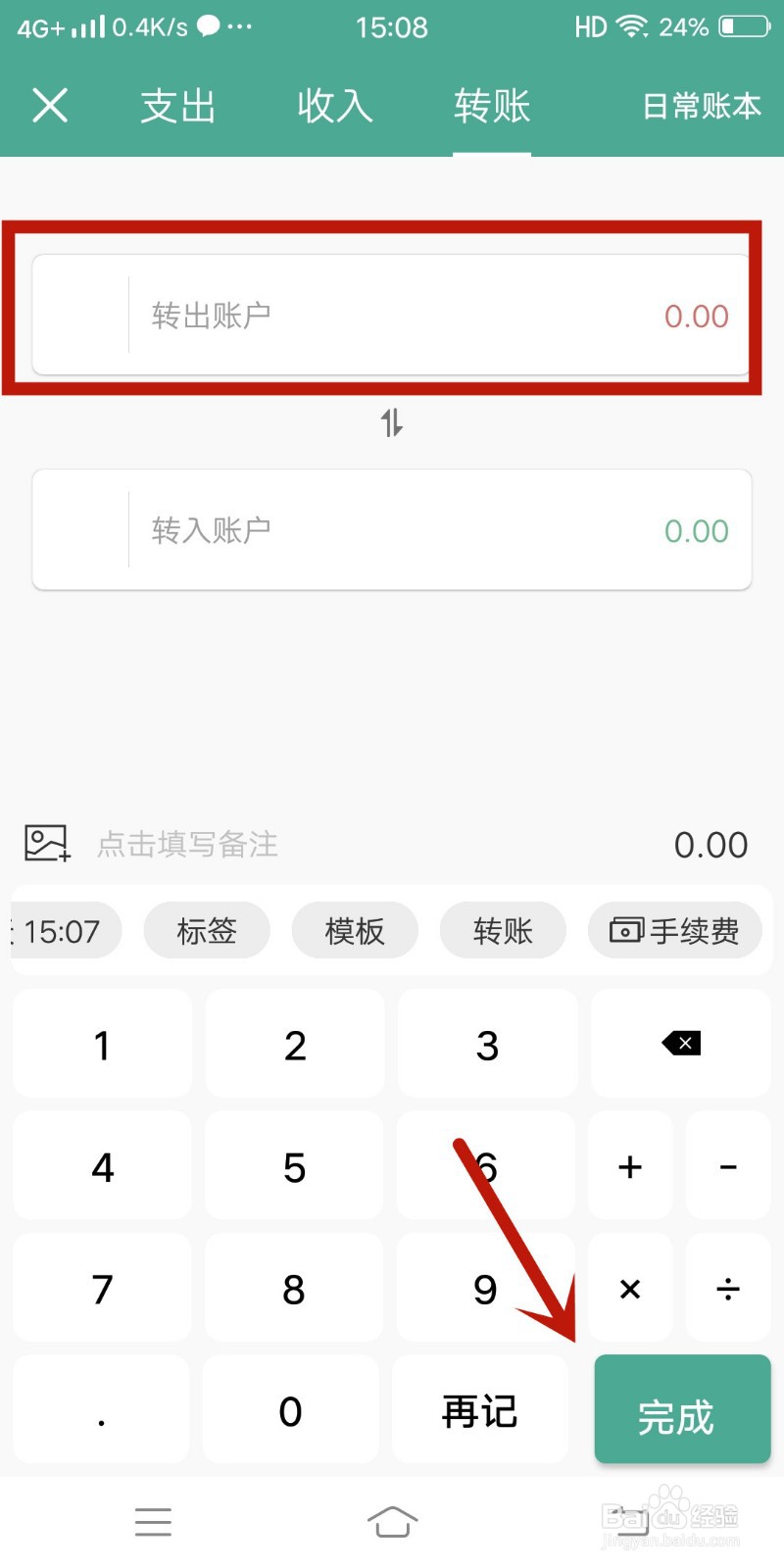Close the record entry screen
The width and height of the screenshot is (784, 1568).
50,105
